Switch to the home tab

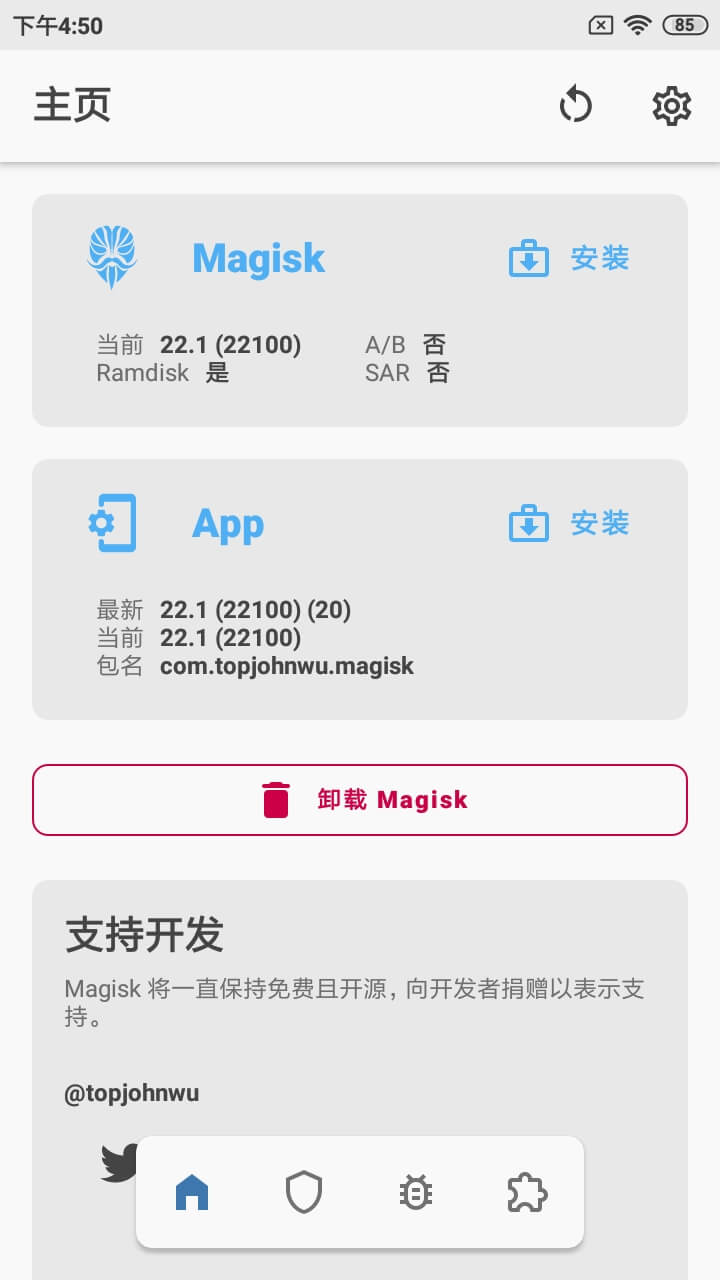(192, 1192)
